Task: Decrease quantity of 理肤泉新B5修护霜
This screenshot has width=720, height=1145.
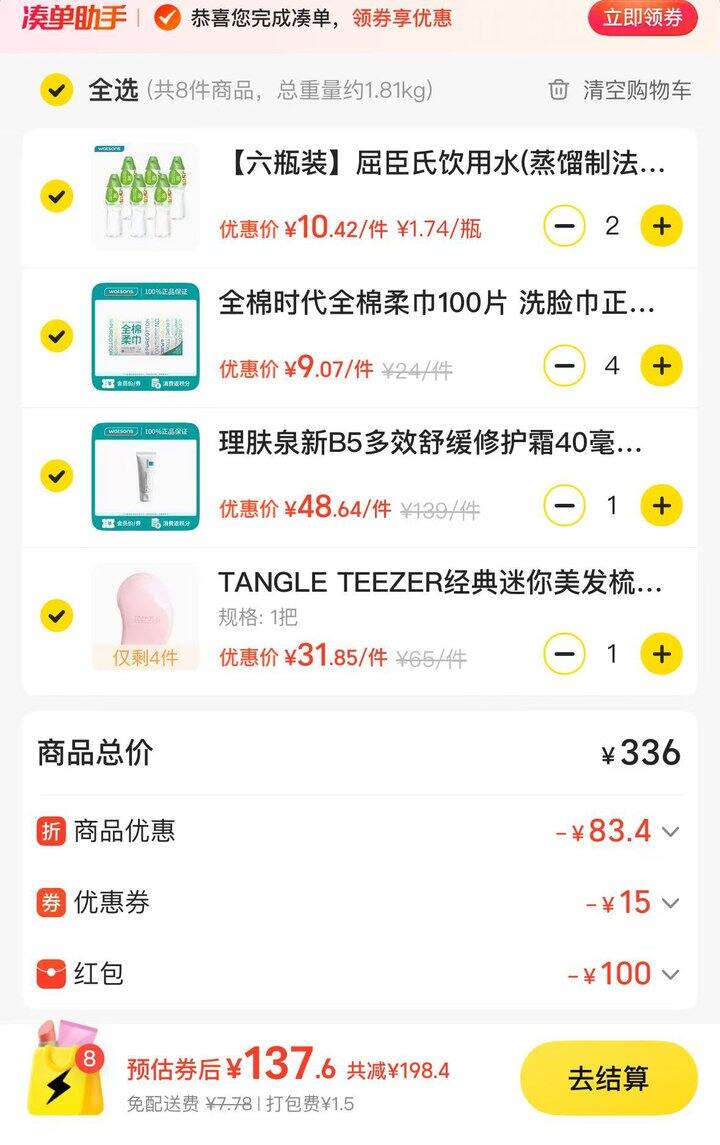Action: tap(564, 506)
